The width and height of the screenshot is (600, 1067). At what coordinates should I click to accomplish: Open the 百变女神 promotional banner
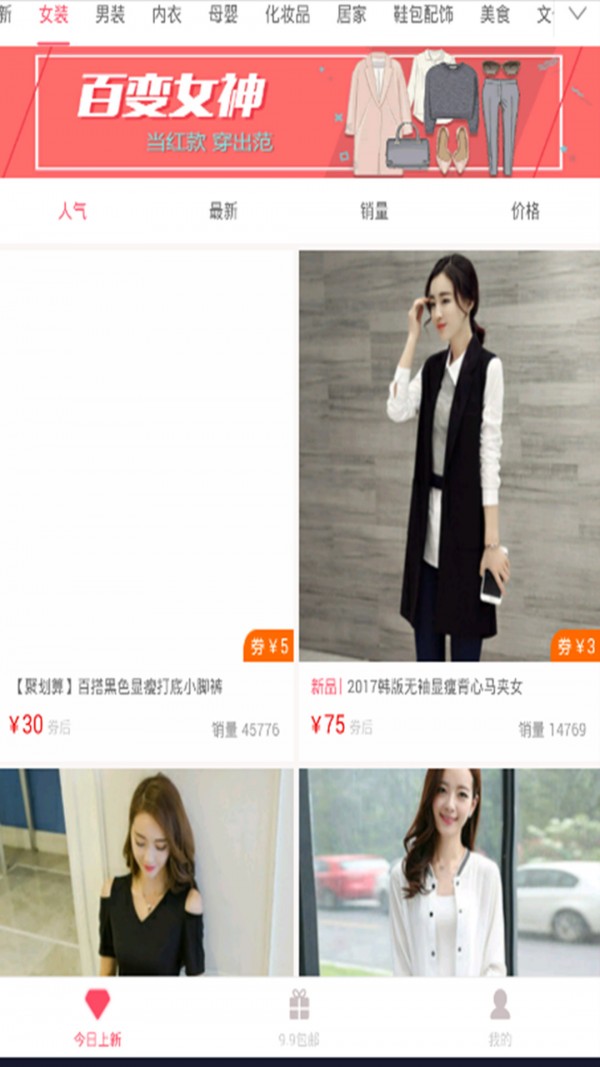coord(300,112)
